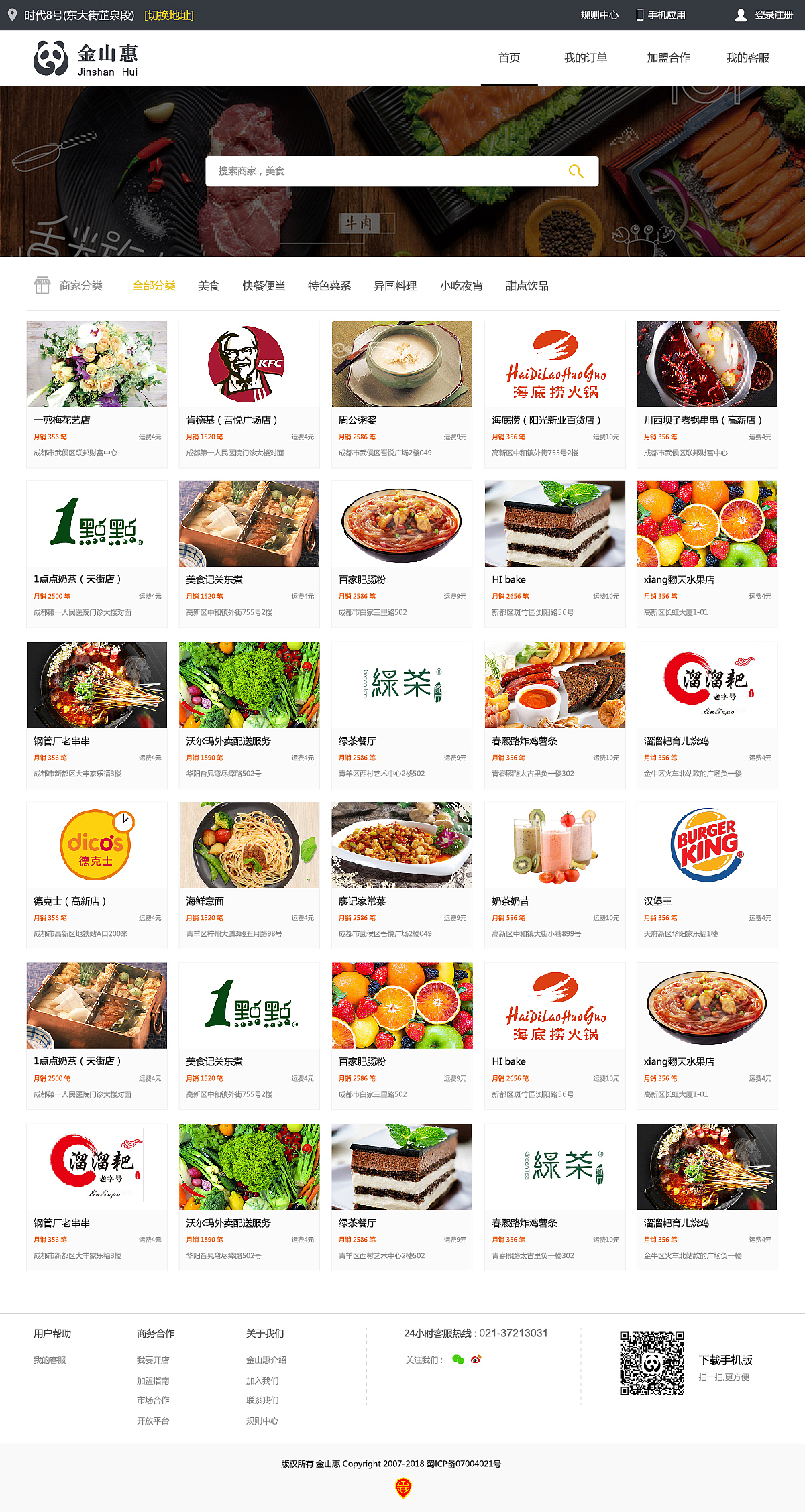This screenshot has height=1512, width=805.
Task: Select 甜点饮品 category filter
Action: coord(527,286)
